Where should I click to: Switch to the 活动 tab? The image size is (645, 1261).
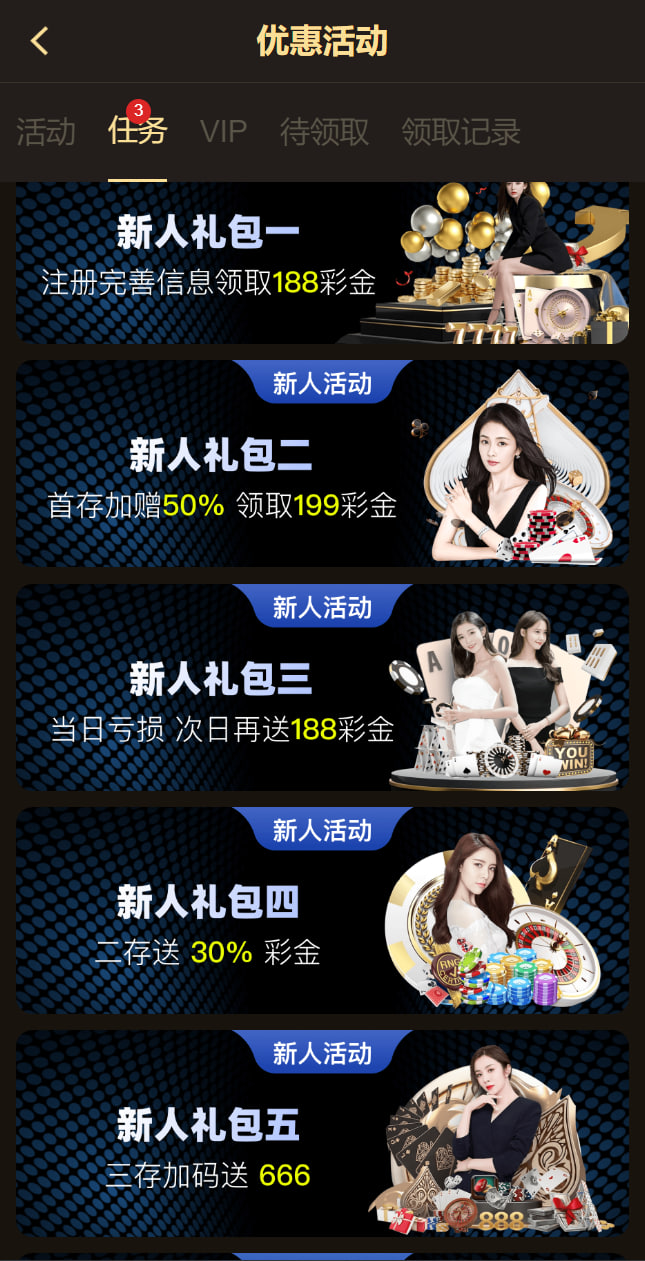click(46, 132)
